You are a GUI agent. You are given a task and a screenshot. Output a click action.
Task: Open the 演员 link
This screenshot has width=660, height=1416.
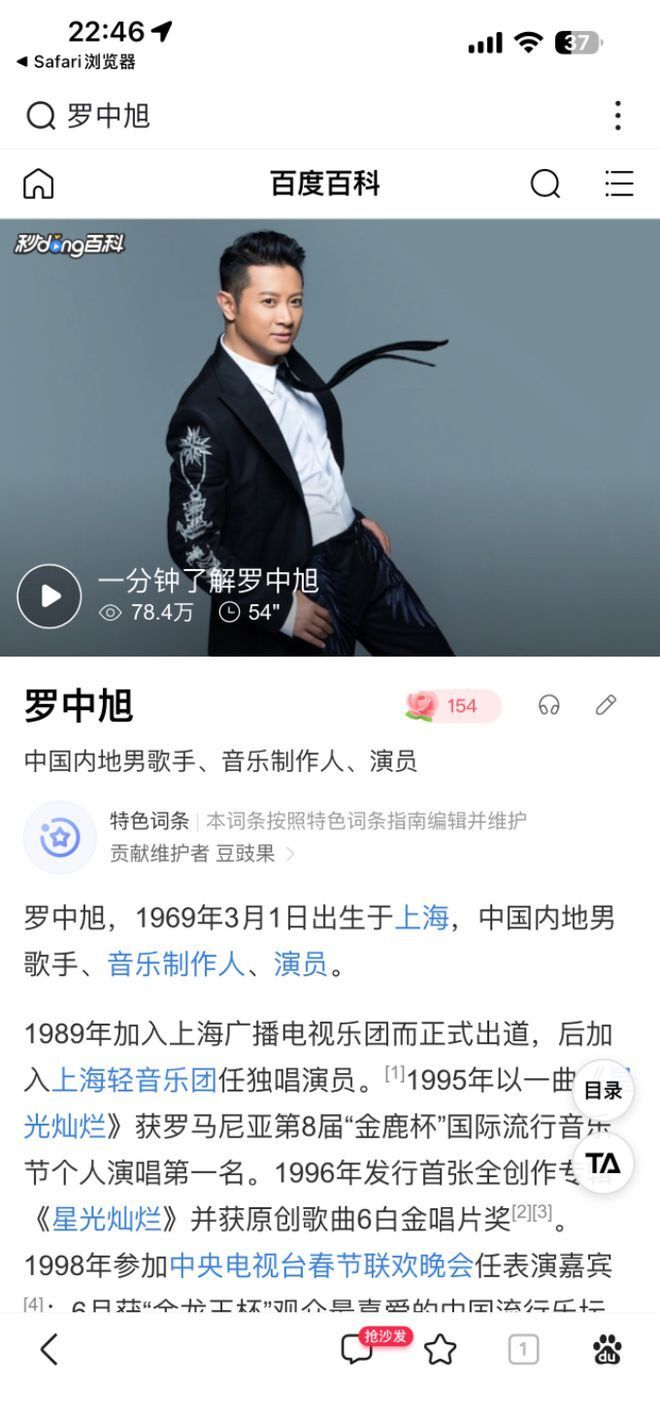[x=300, y=964]
